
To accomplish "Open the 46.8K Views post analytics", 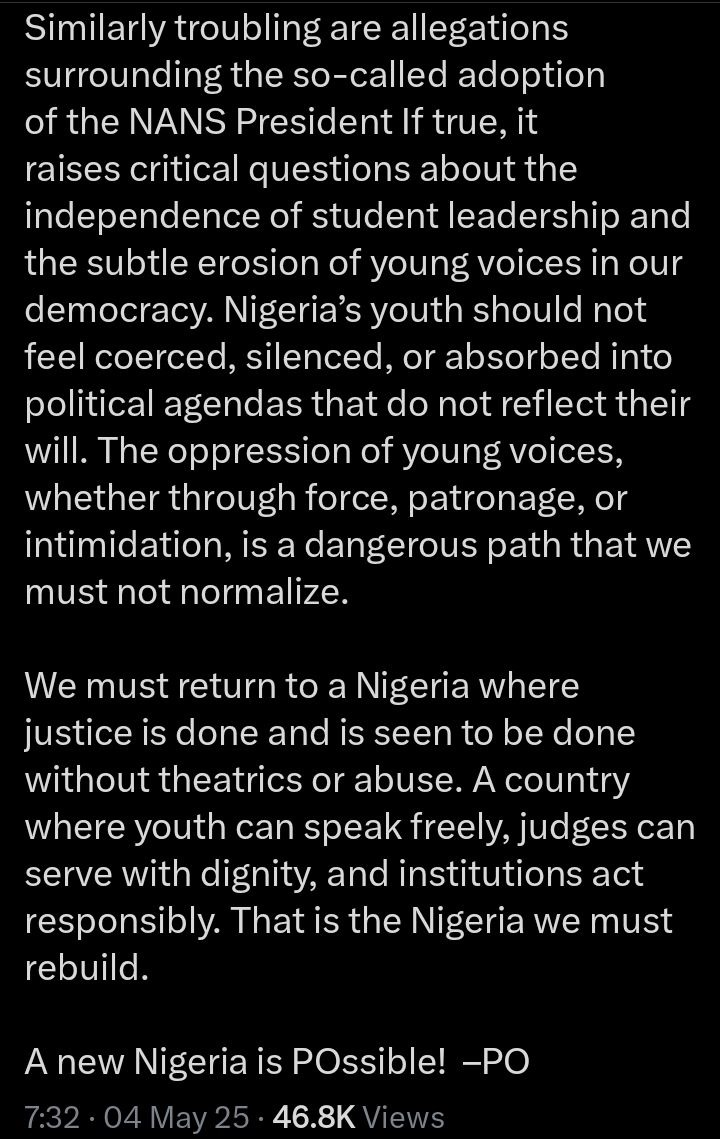I will (x=358, y=1116).
